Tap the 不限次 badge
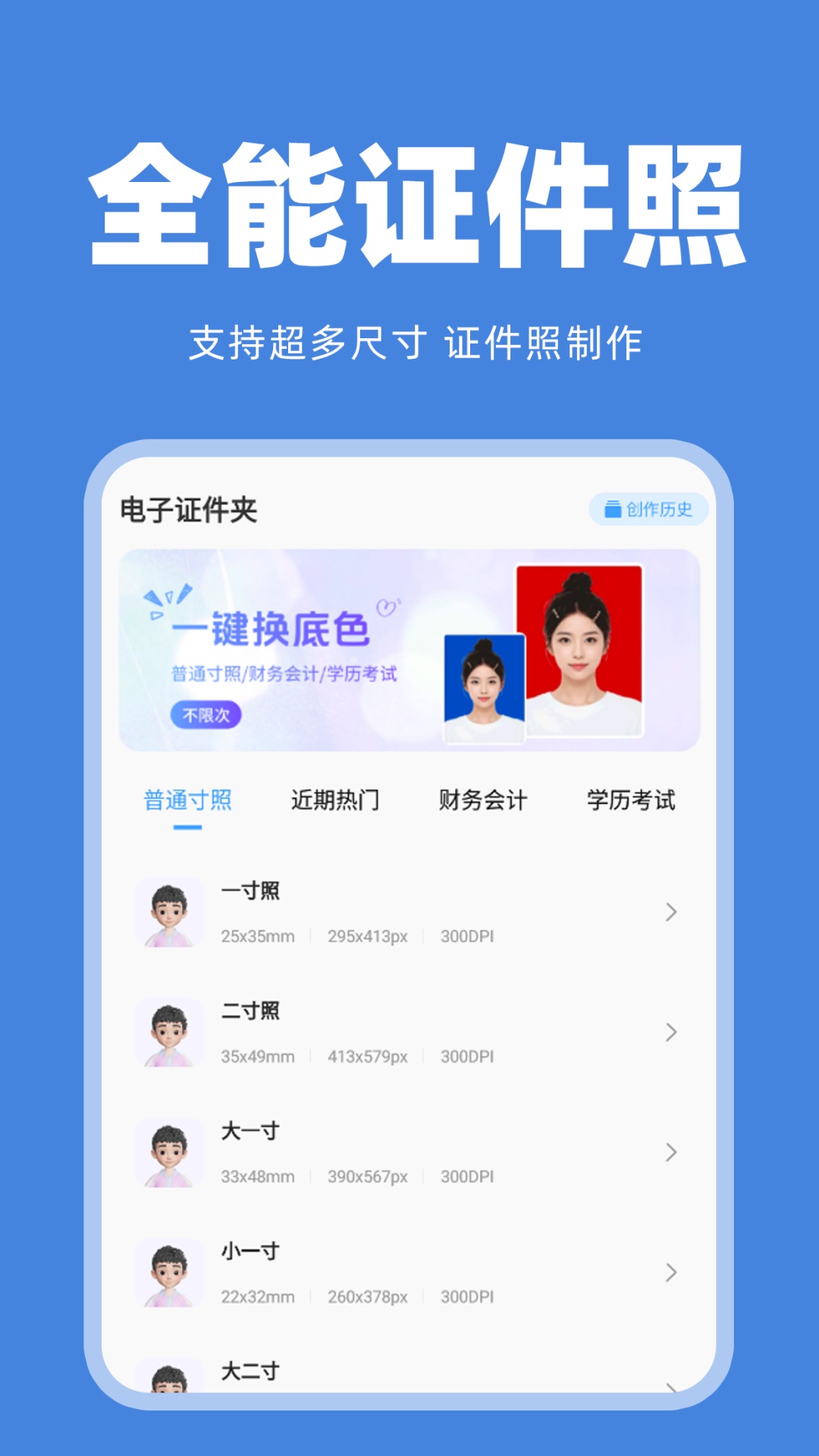Screen dimensions: 819x1456 (205, 714)
